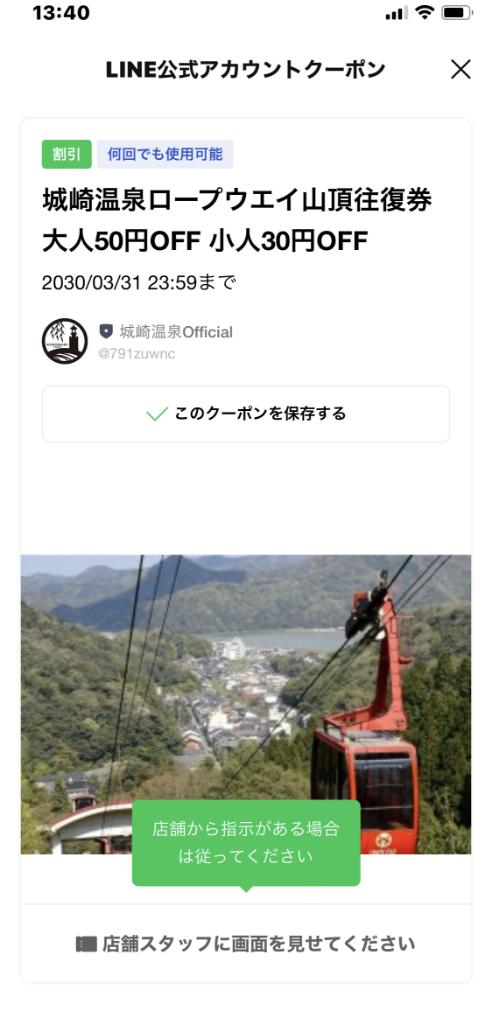492x1030 pixels.
Task: Close the LINE coupon page
Action: pyautogui.click(x=460, y=69)
